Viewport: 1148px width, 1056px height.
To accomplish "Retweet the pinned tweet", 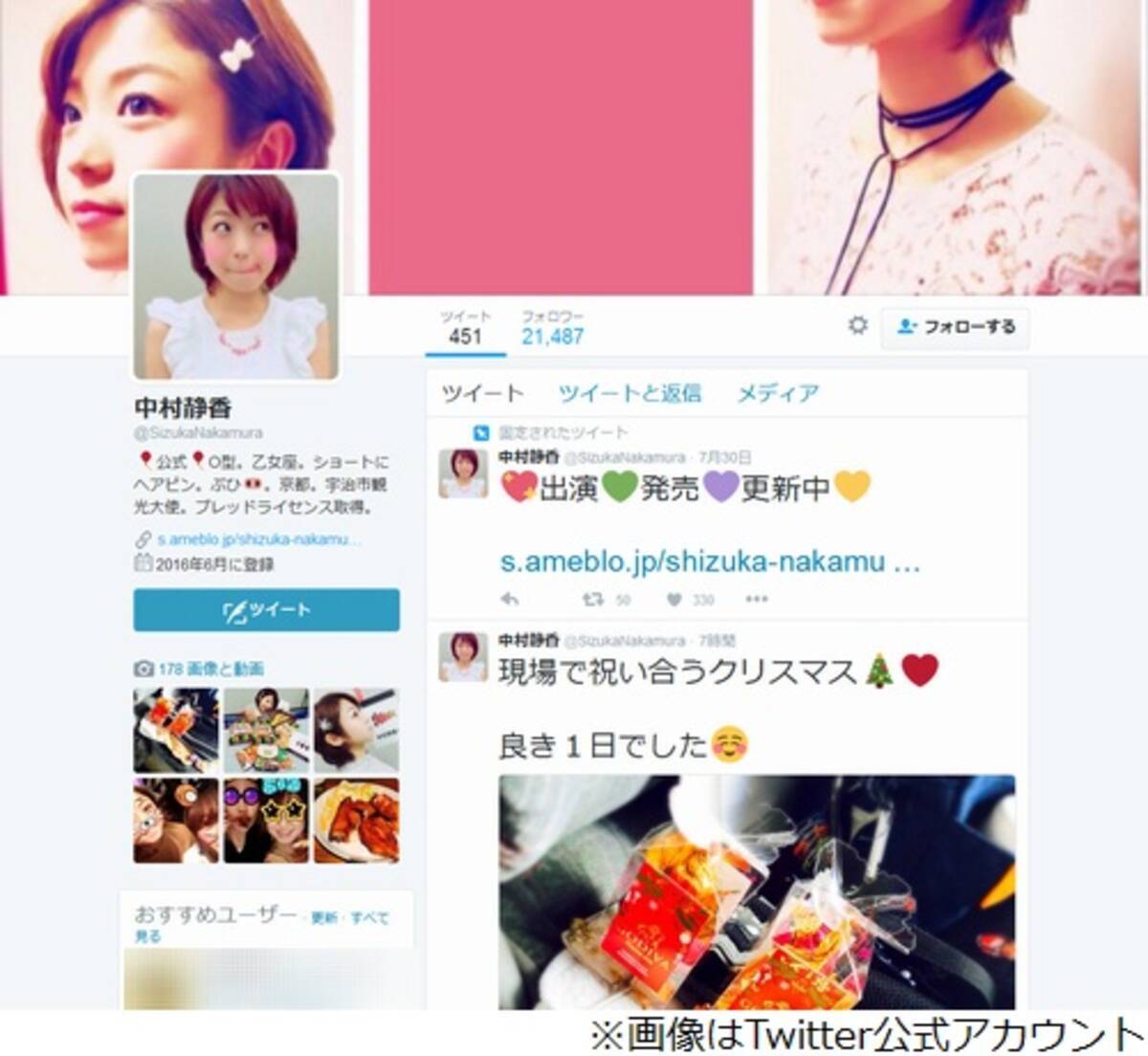I will 594,600.
